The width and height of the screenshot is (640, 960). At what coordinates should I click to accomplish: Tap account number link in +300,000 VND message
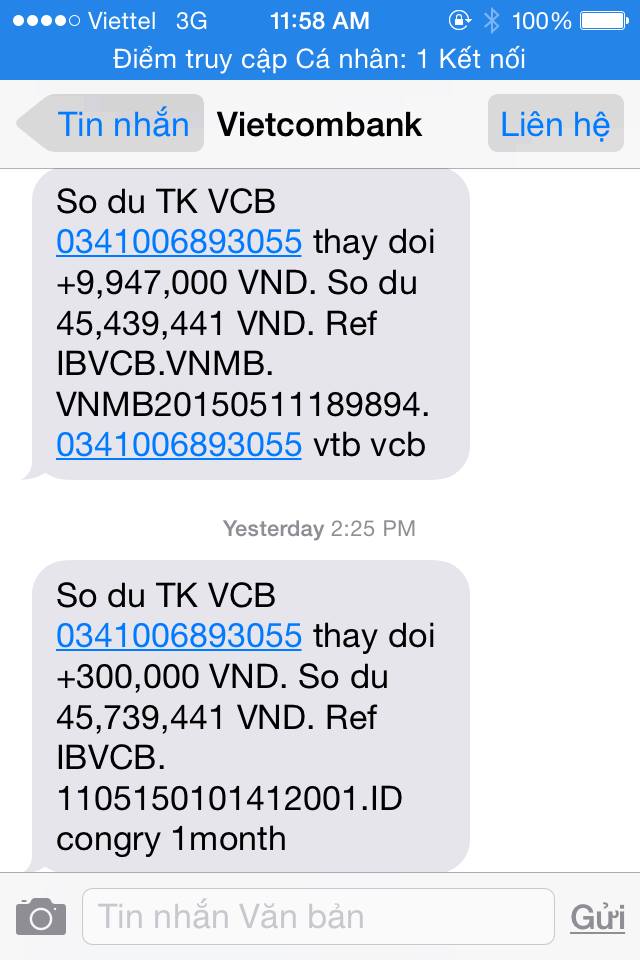(x=179, y=636)
